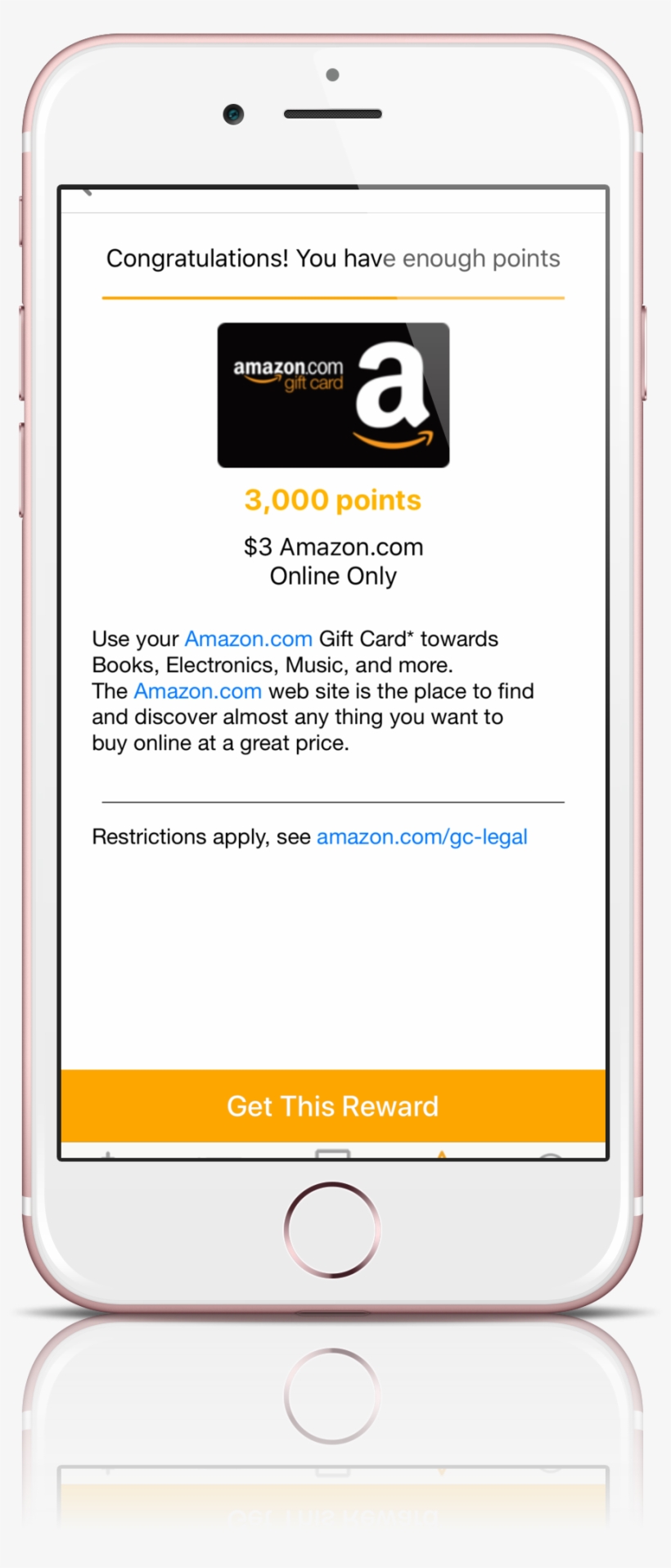Tap the Congratulations headline text
The image size is (671, 1568).
pyautogui.click(x=332, y=258)
